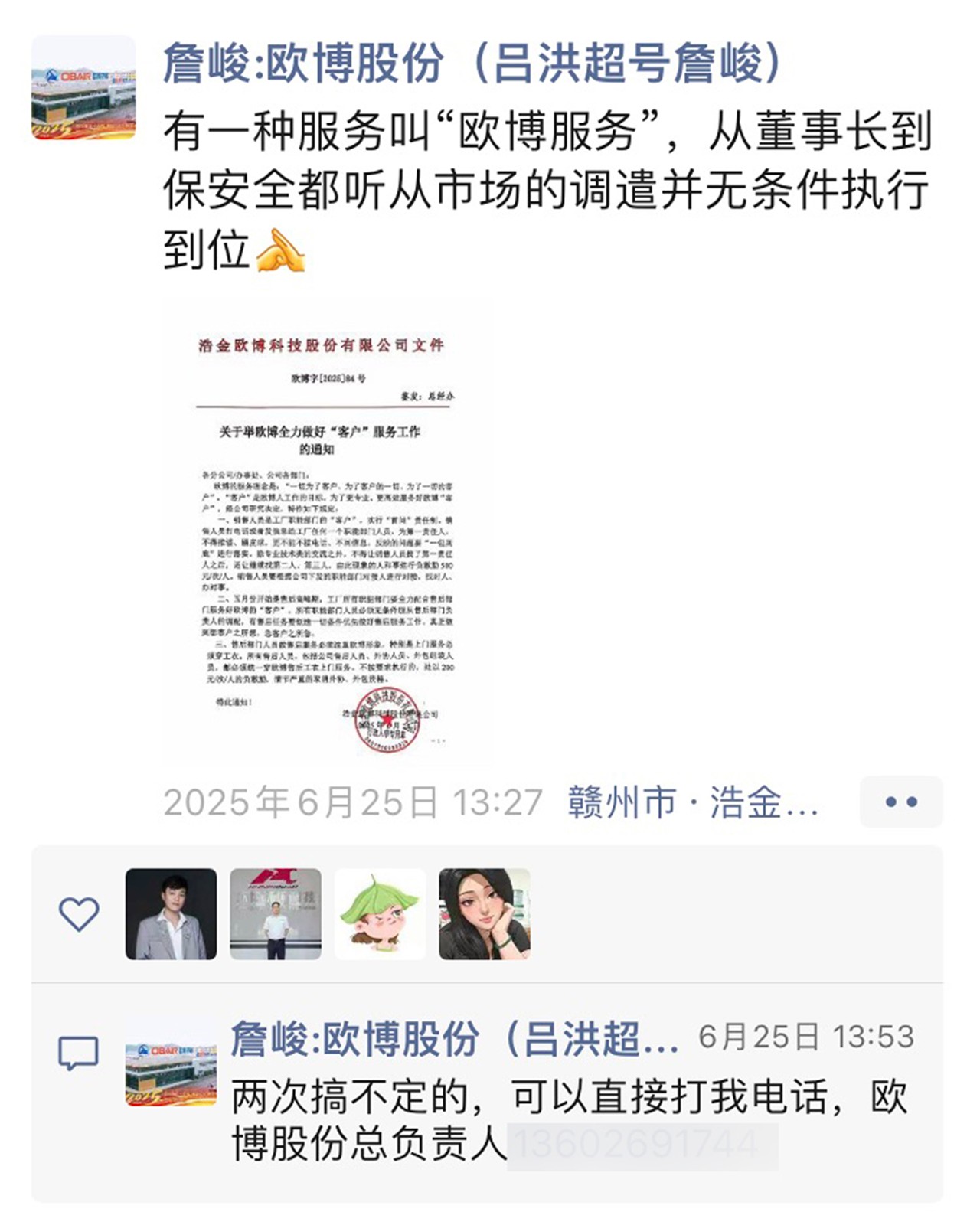View liker with cartoon leaf-hat avatar
Screen dimensions: 980x1225
380,913
